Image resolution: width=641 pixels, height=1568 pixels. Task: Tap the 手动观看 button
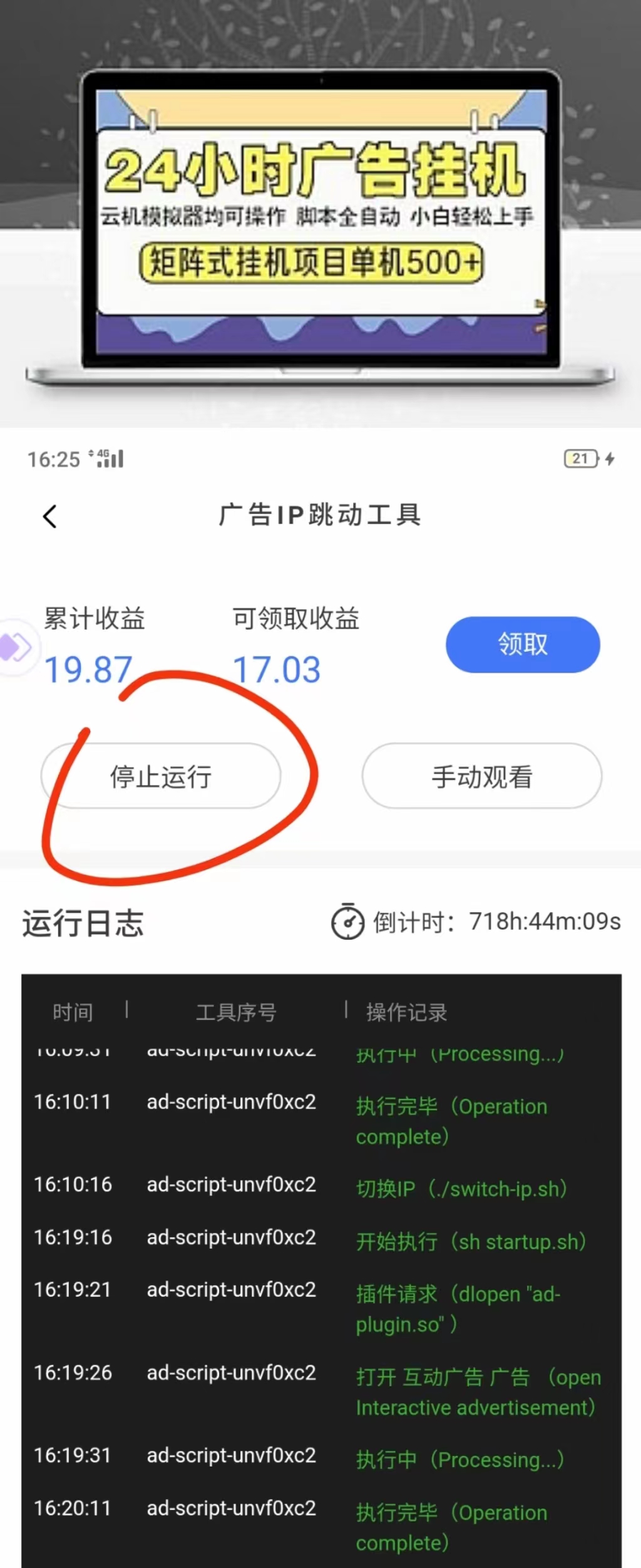481,777
